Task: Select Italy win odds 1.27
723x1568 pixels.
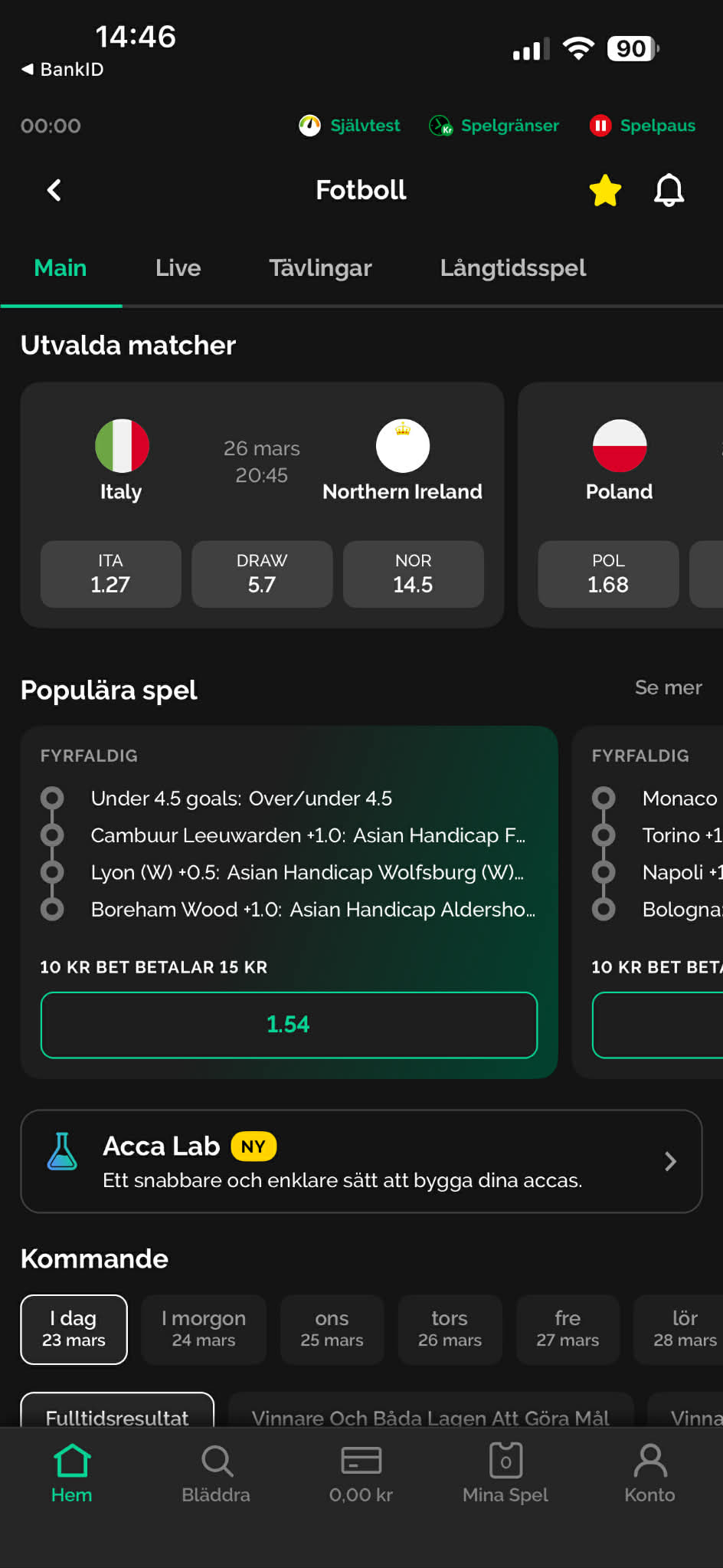Action: [110, 574]
